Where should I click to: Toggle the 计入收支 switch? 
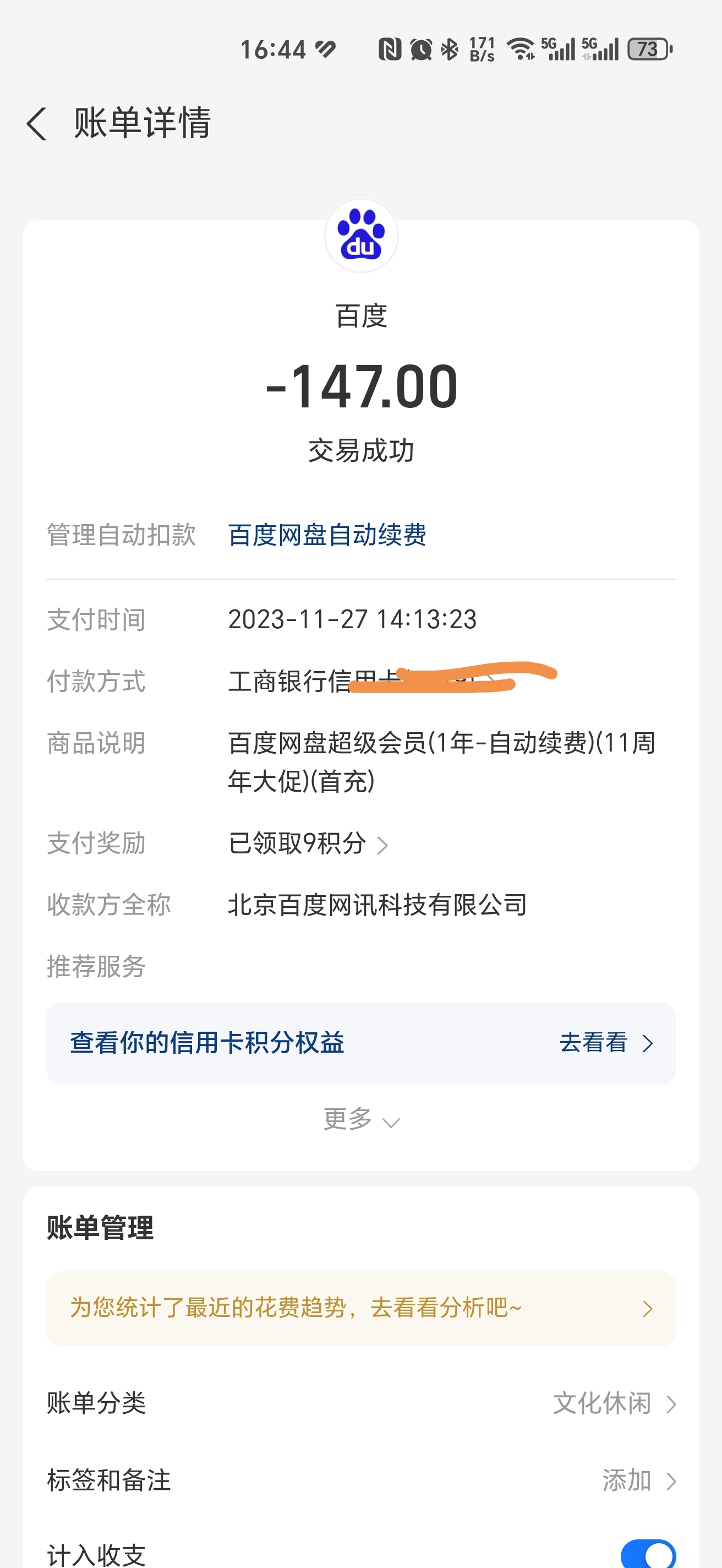[648, 1555]
